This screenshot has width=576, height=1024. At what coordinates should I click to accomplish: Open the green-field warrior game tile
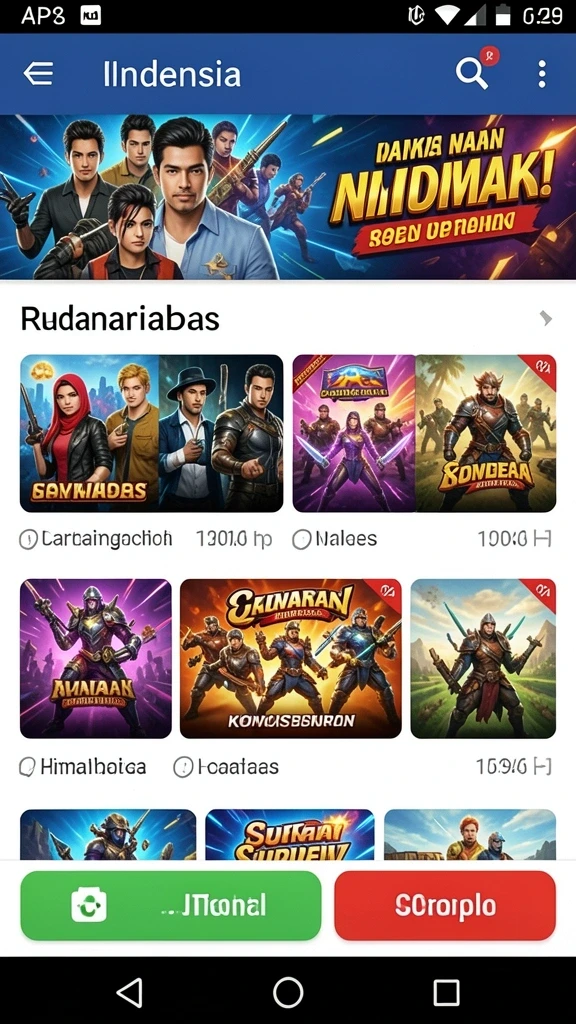tap(483, 658)
